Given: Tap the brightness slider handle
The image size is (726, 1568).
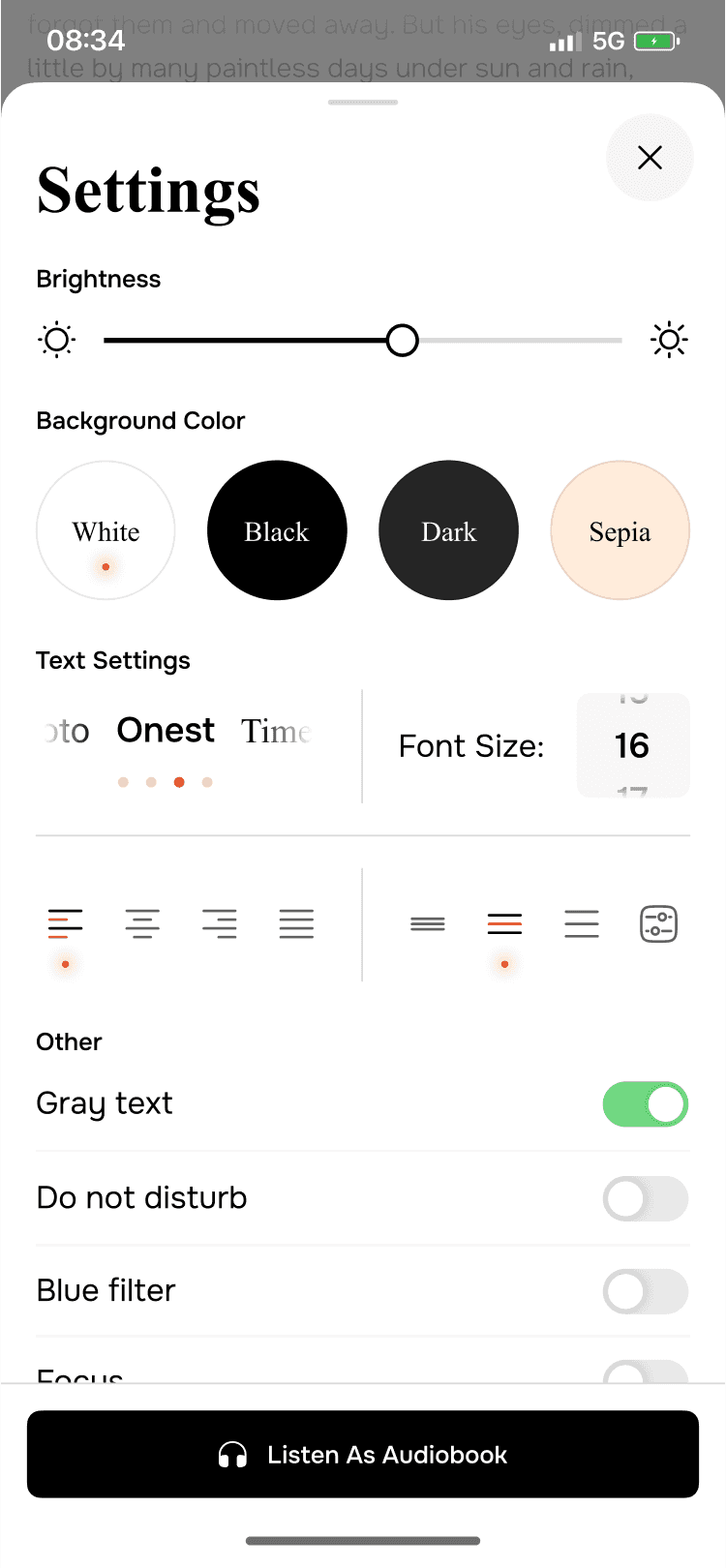Looking at the screenshot, I should click(x=402, y=341).
